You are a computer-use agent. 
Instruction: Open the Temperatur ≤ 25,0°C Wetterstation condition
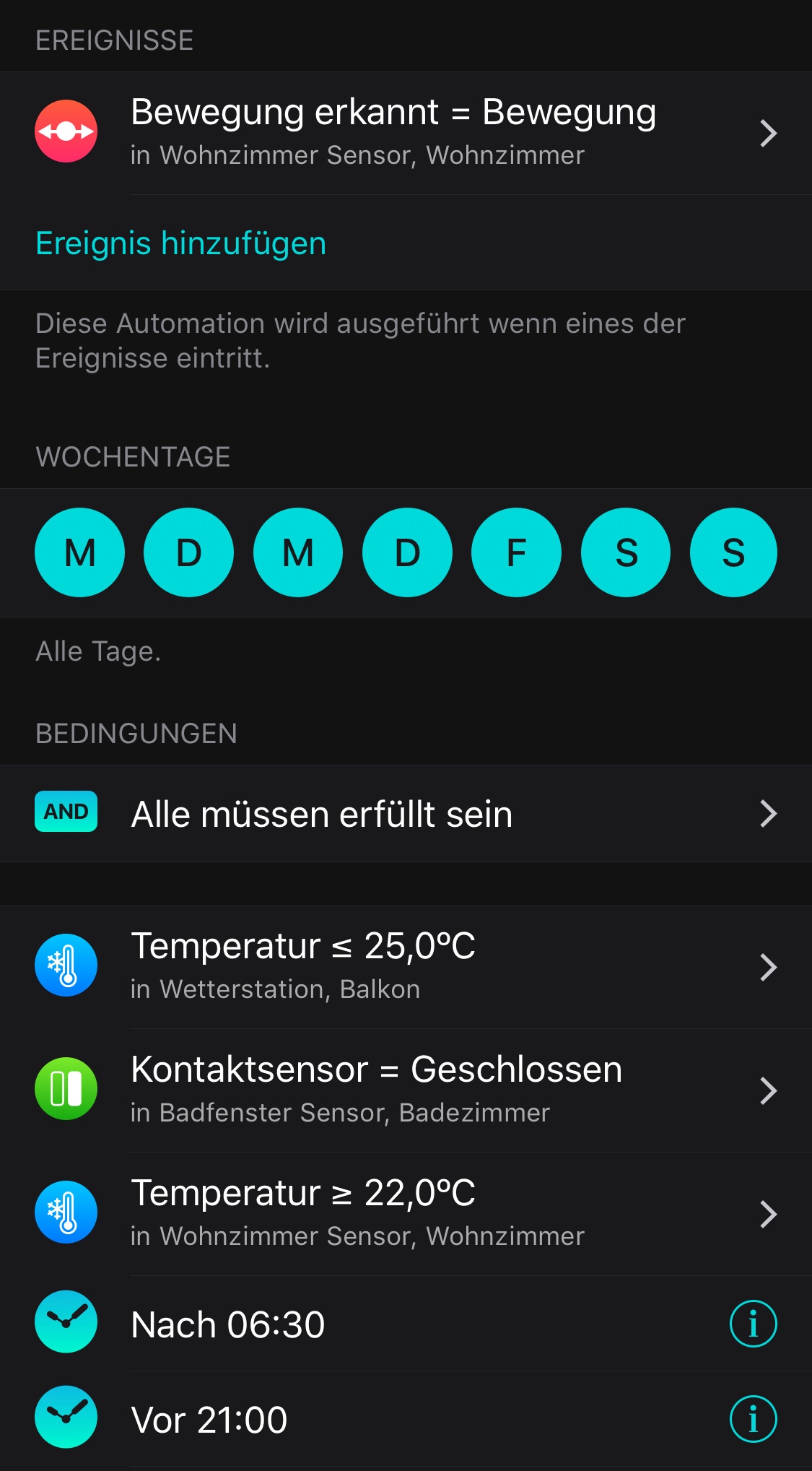(406, 966)
